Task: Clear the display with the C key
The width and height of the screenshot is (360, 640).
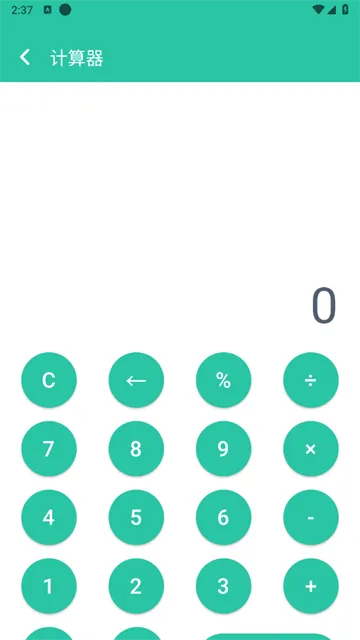Action: 49,380
